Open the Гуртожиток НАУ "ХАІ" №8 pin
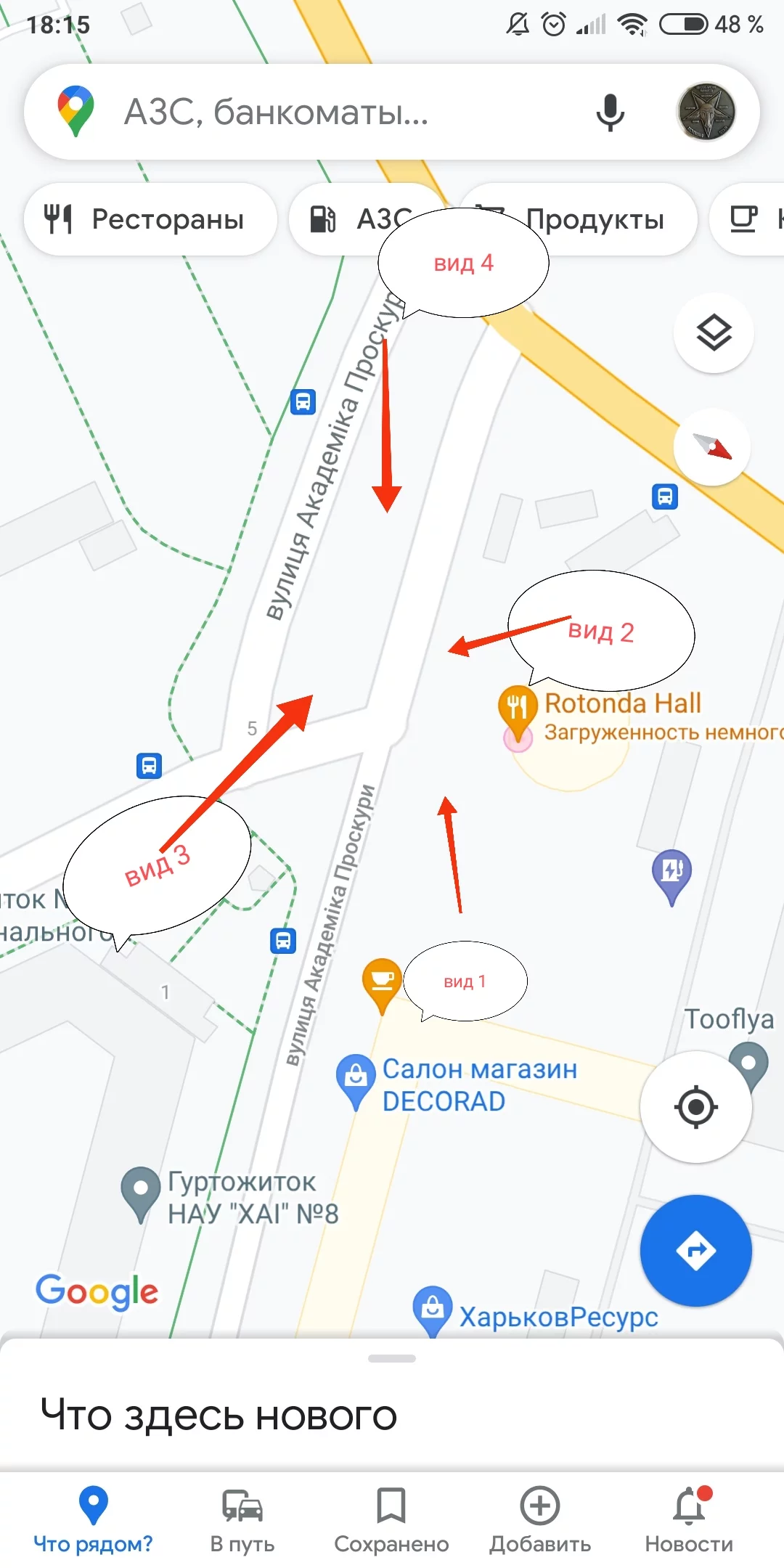Image resolution: width=784 pixels, height=1568 pixels. [x=140, y=1191]
